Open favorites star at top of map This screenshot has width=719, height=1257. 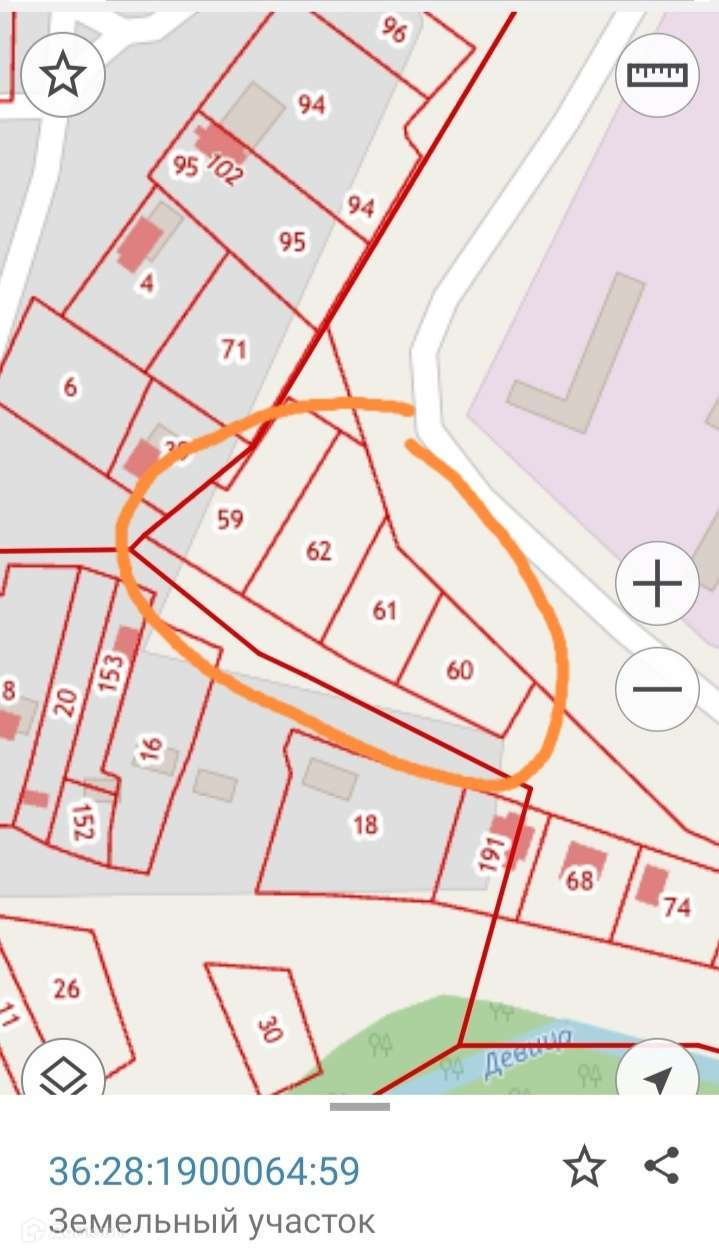coord(64,75)
